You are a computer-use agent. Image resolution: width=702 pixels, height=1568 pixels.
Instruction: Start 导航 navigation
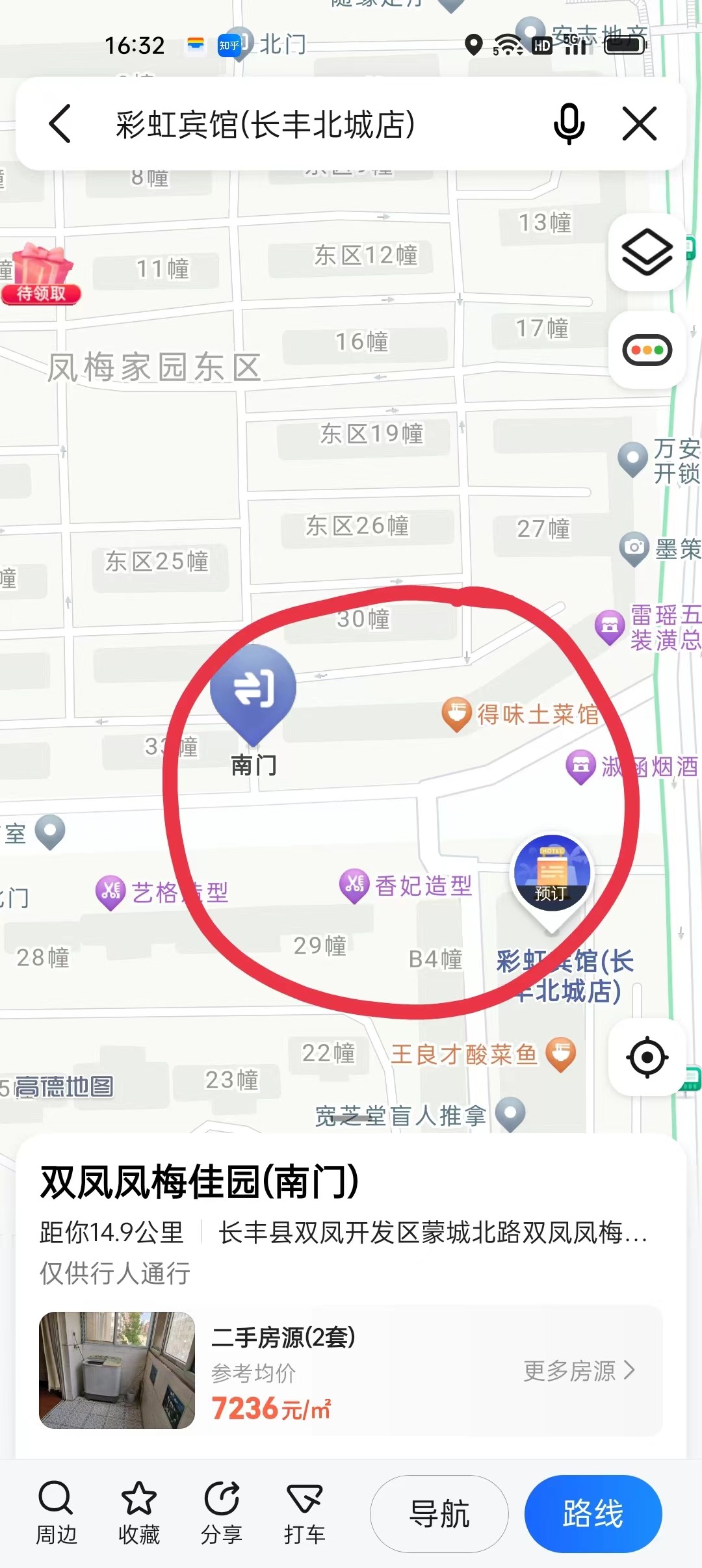point(439,1513)
